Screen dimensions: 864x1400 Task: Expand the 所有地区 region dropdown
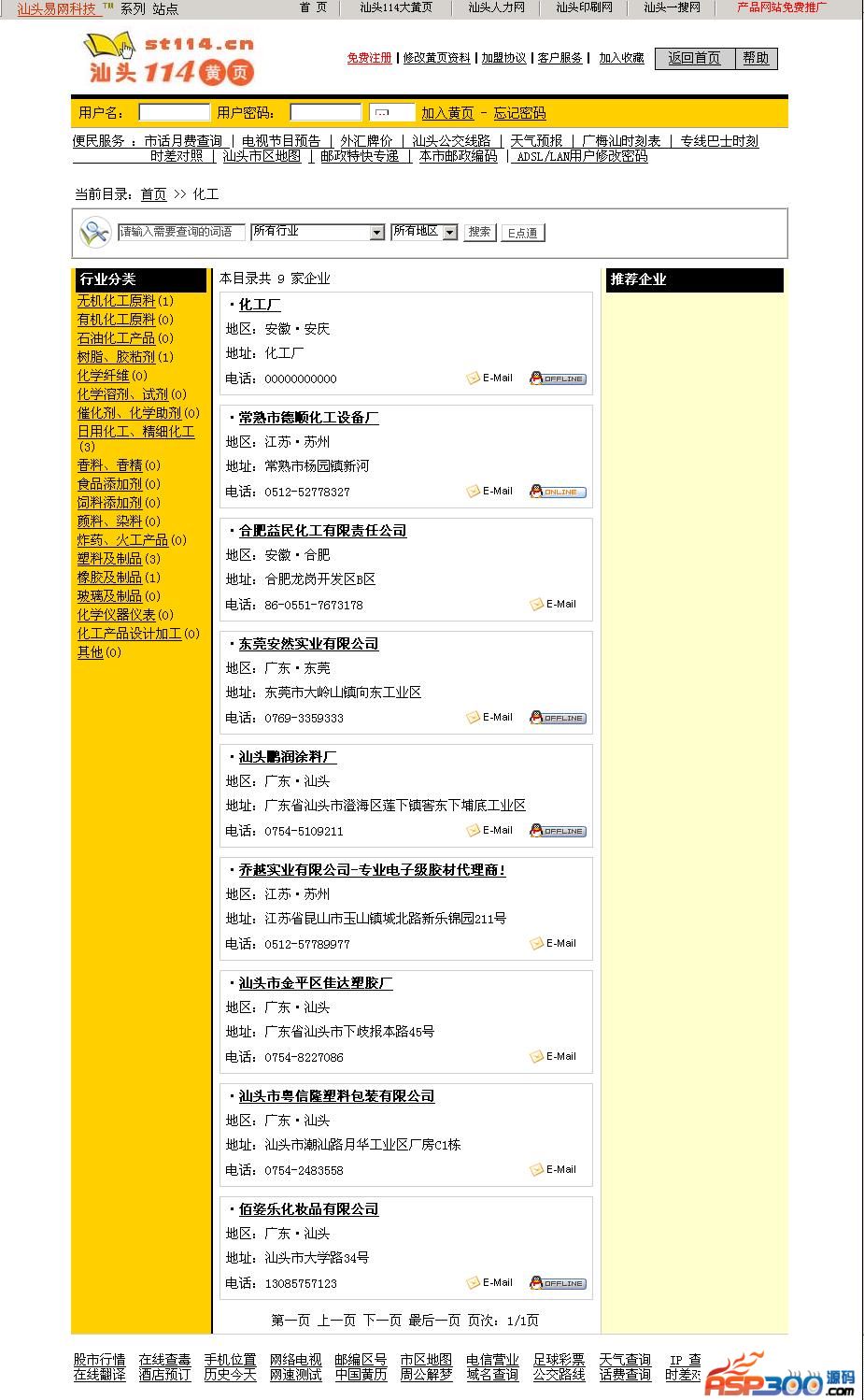[424, 232]
